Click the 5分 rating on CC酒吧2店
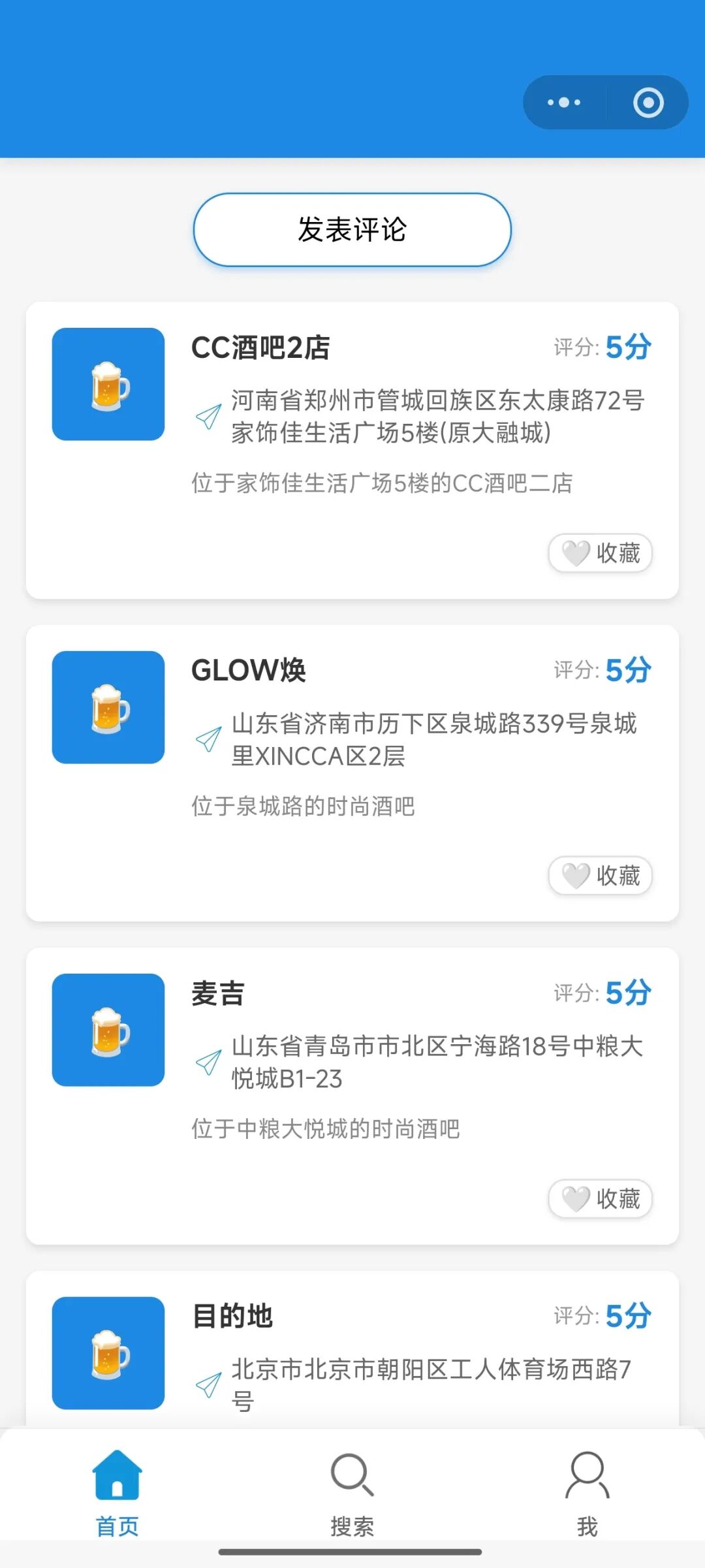The width and height of the screenshot is (705, 1568). coord(627,347)
